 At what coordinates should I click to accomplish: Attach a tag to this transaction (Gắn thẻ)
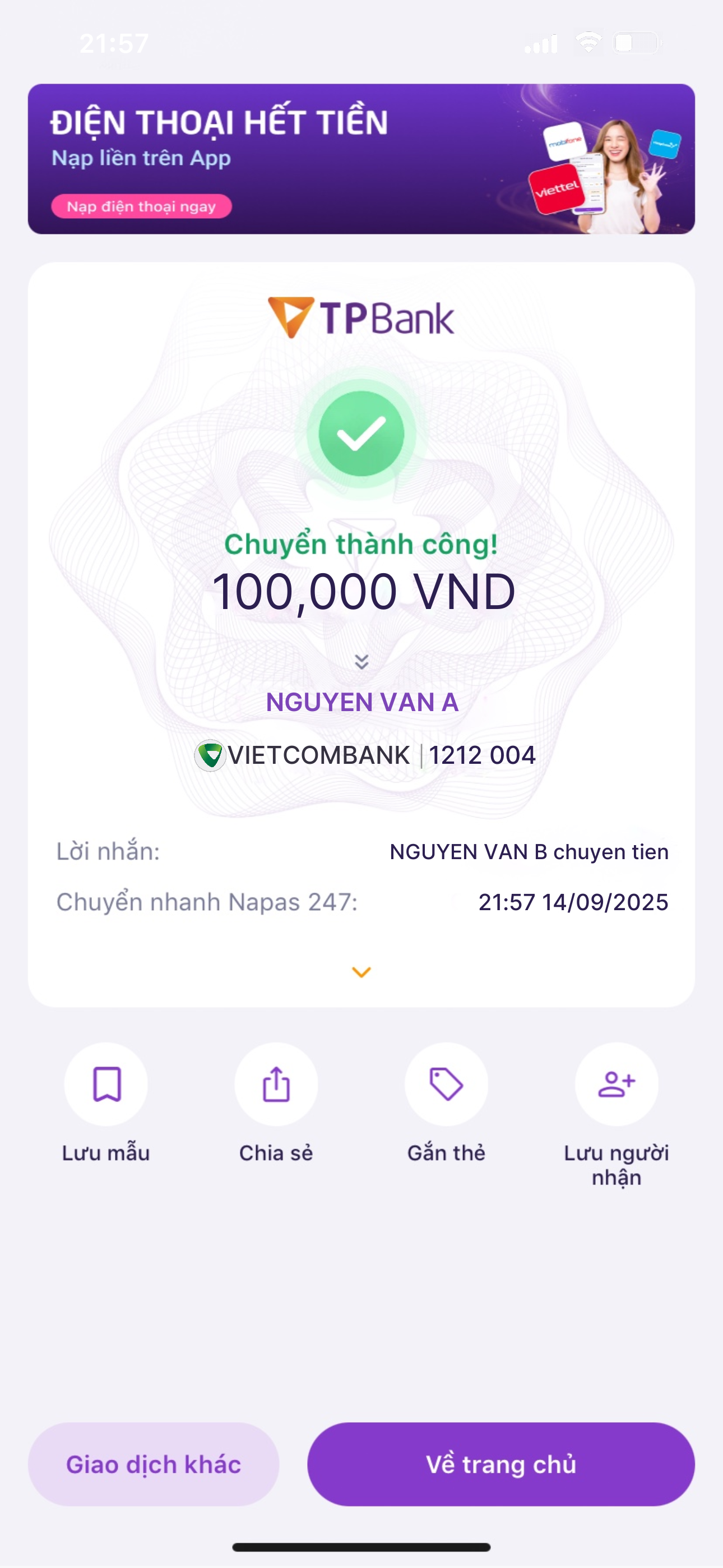[446, 1084]
